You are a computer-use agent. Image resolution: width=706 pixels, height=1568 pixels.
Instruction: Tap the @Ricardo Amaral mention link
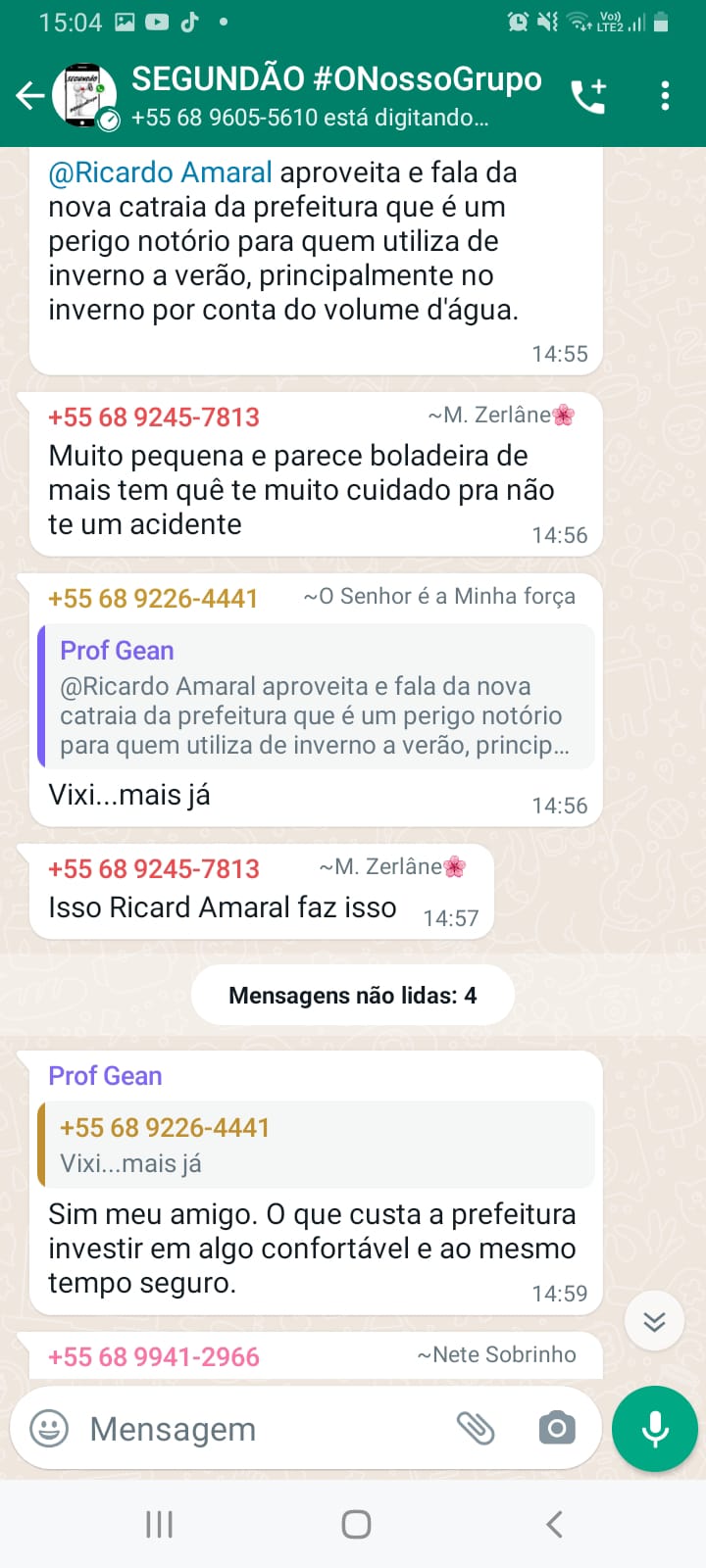coord(160,172)
